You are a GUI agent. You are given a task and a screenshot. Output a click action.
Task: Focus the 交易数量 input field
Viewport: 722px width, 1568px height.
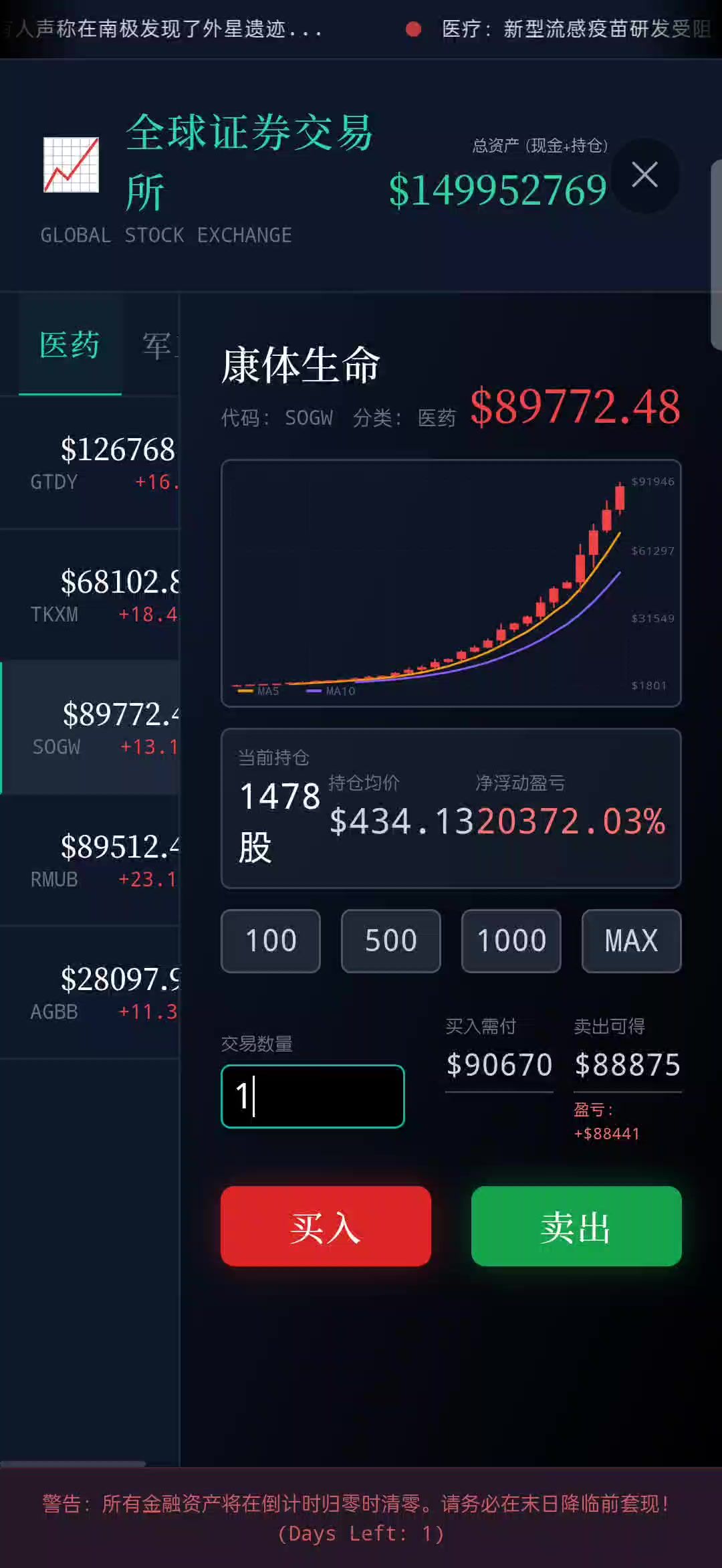(x=313, y=1096)
